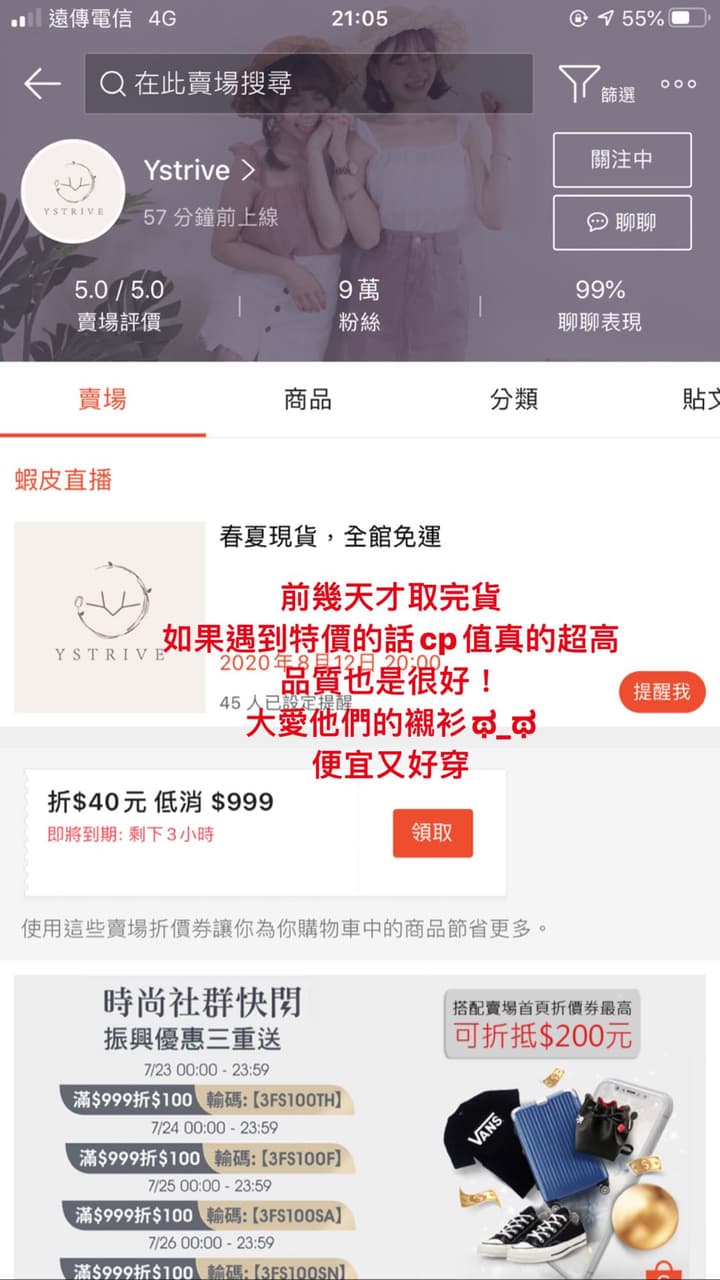Start a chat with 聊聊 button
Image resolution: width=720 pixels, height=1280 pixels.
click(x=622, y=222)
